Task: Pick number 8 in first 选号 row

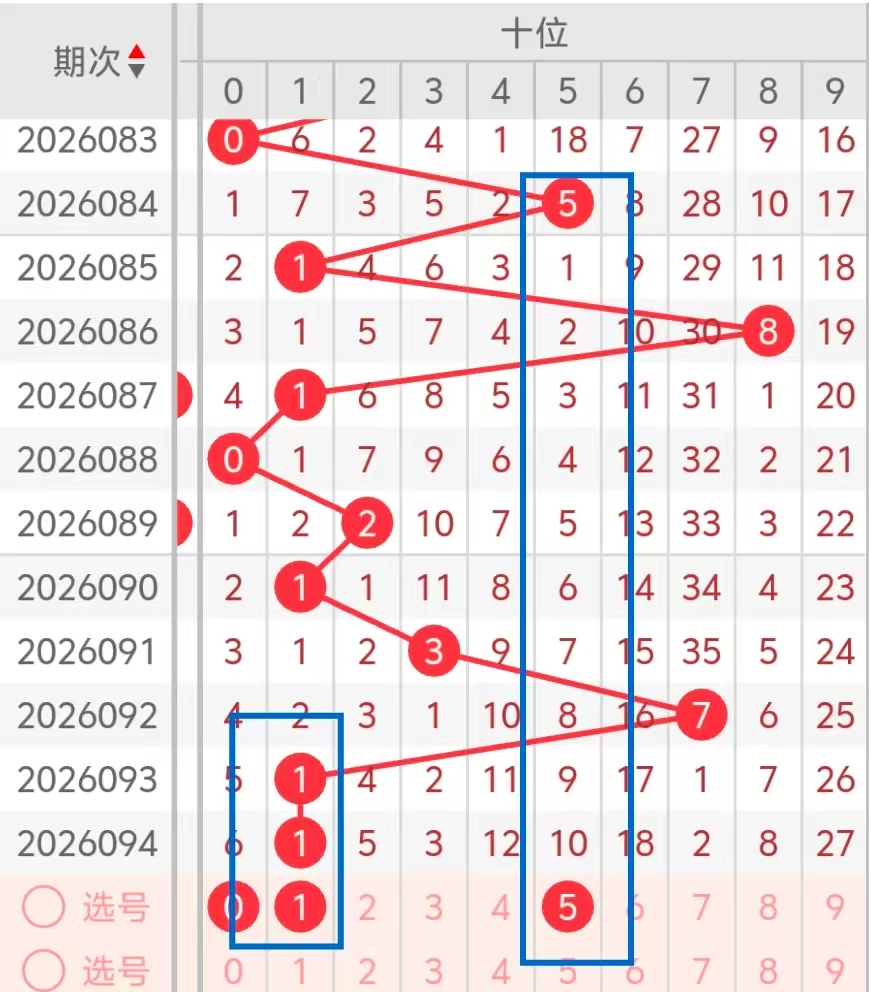Action: (x=768, y=908)
